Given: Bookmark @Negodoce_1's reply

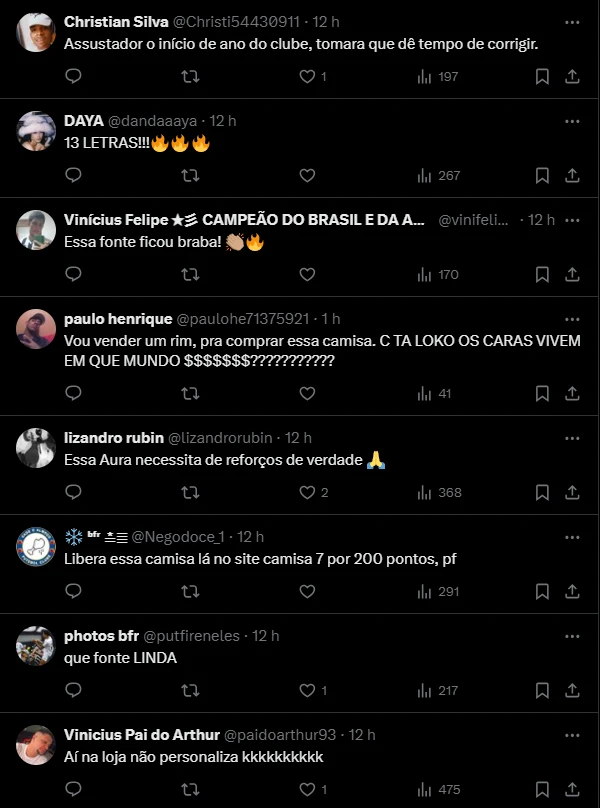Looking at the screenshot, I should pos(542,592).
